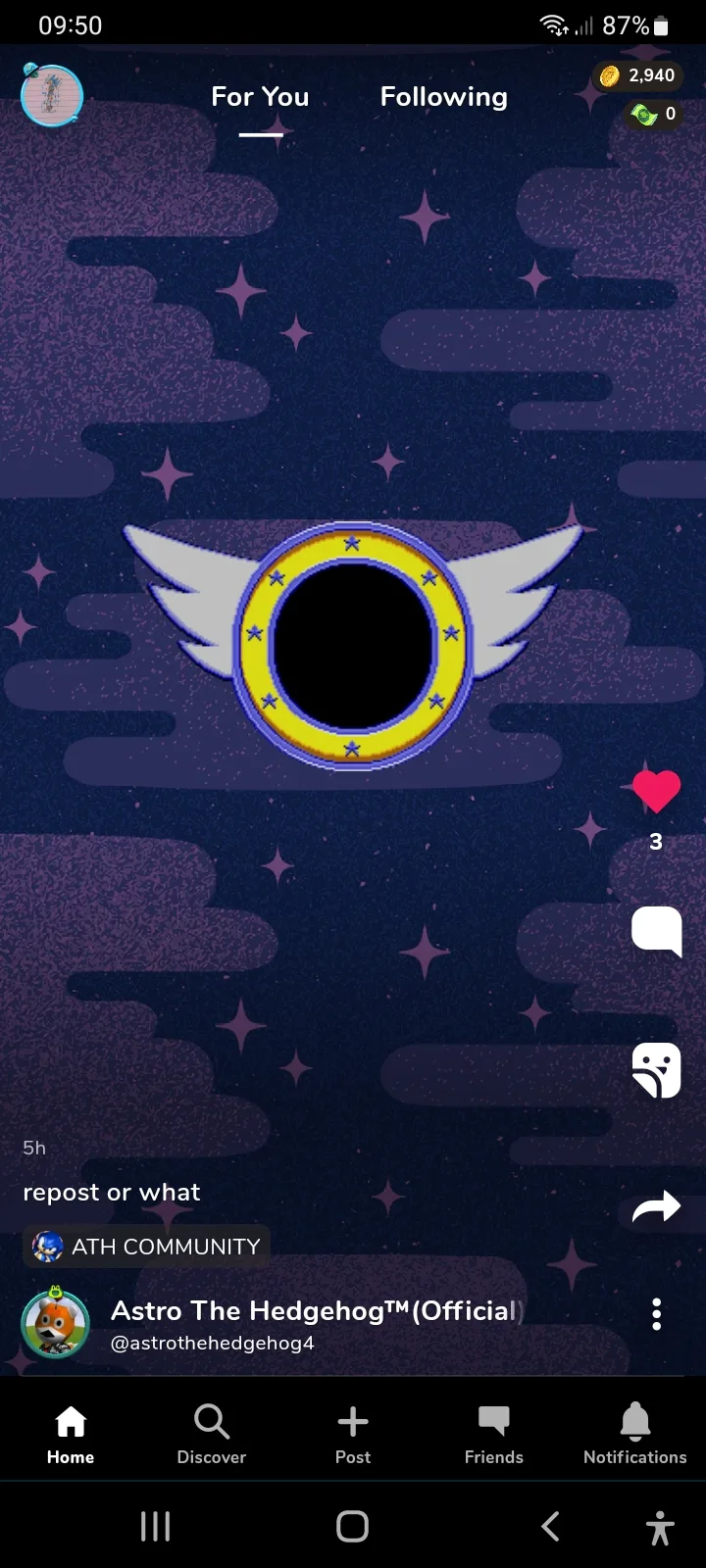The image size is (706, 1568).
Task: Share the post with the arrow icon
Action: pyautogui.click(x=656, y=1207)
